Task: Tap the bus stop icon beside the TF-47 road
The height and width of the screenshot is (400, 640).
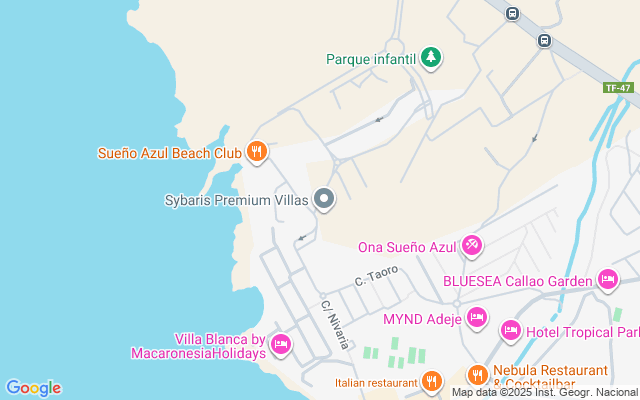Action: tap(544, 41)
